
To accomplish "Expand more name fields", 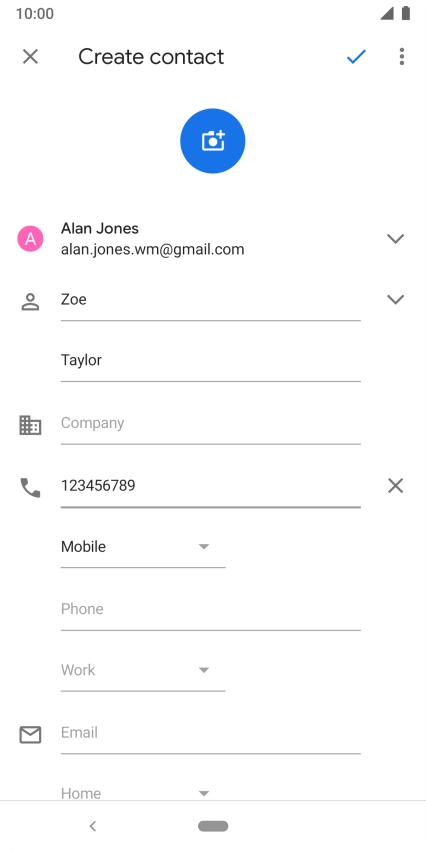I will click(x=396, y=299).
